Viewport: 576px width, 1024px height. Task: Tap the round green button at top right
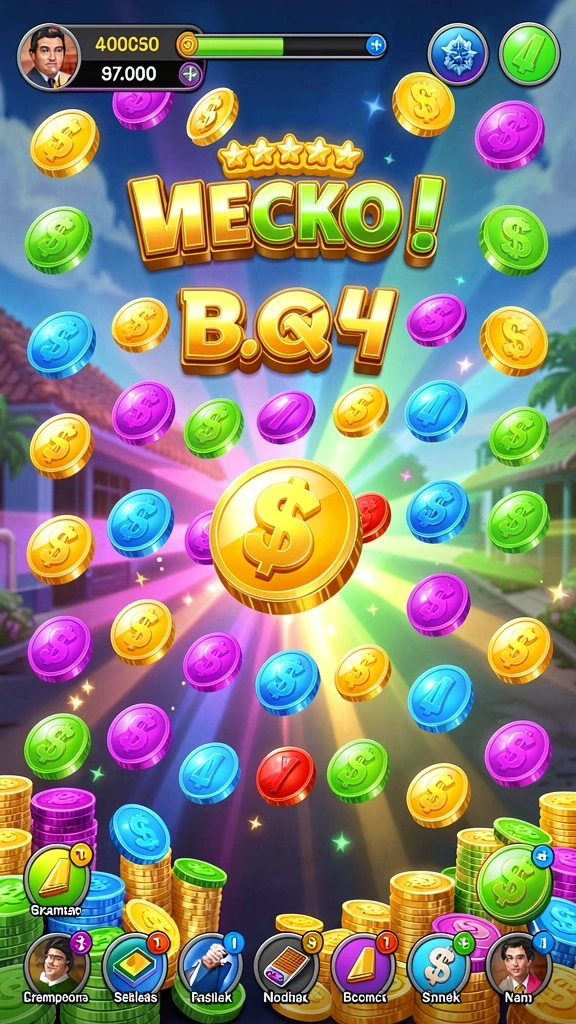(529, 54)
